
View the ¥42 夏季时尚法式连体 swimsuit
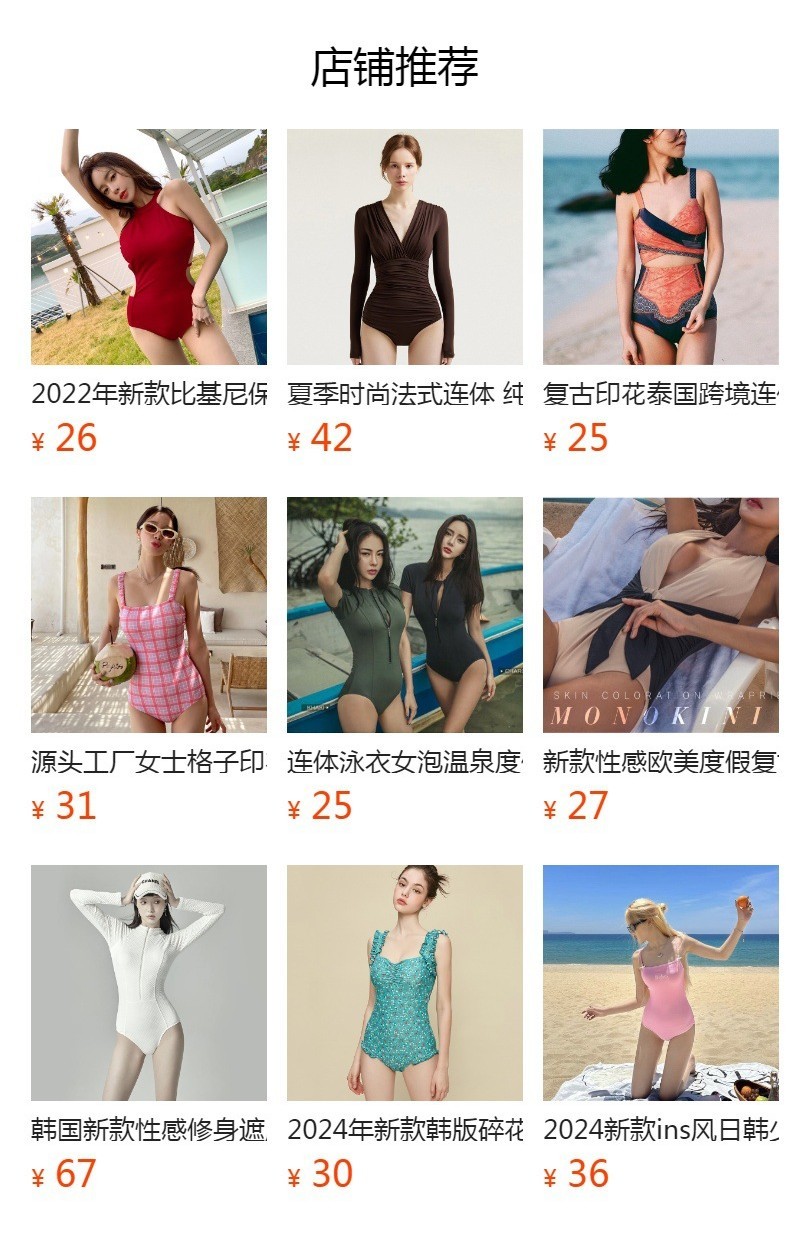[405, 247]
